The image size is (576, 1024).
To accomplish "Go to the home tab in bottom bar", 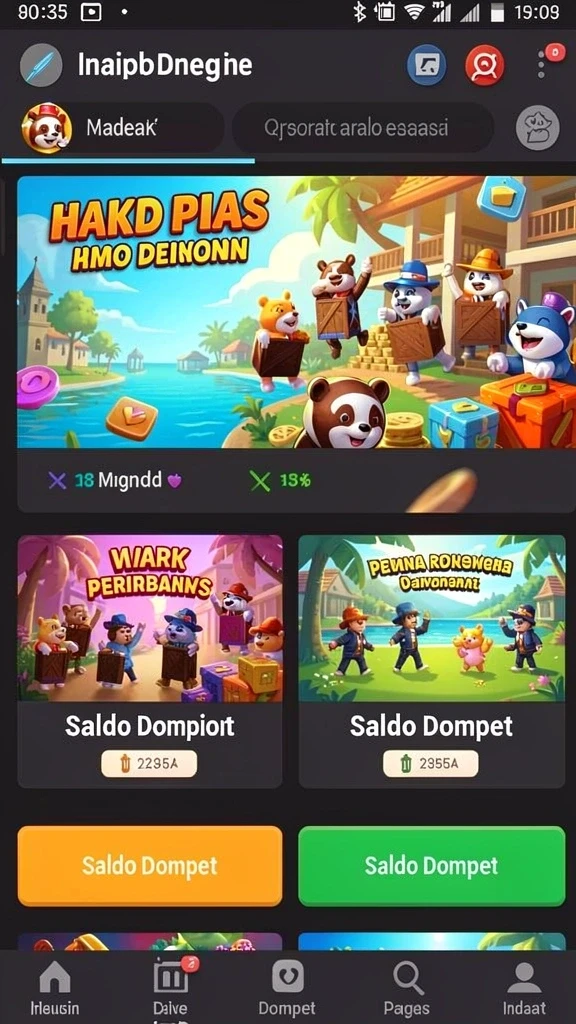I will [x=55, y=987].
